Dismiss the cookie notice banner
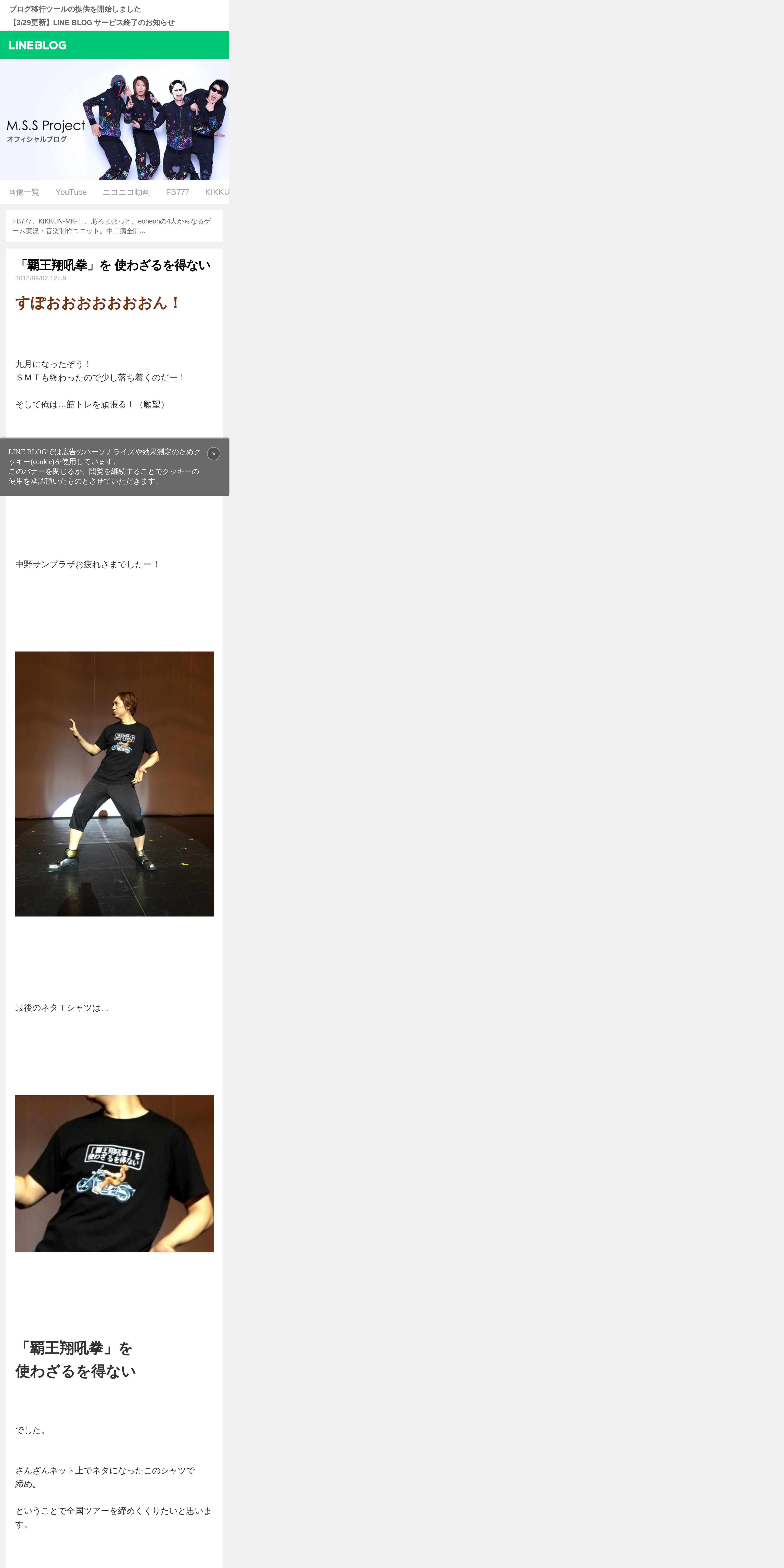 point(214,453)
